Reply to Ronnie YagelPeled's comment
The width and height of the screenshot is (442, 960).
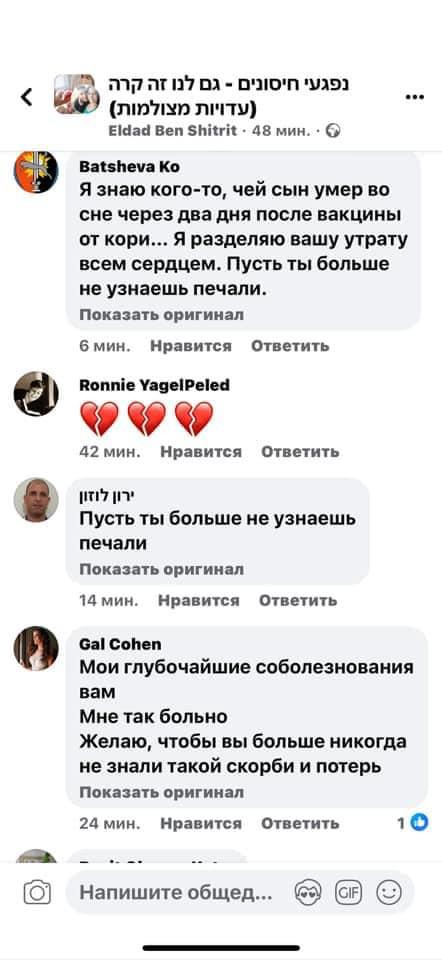pos(300,452)
